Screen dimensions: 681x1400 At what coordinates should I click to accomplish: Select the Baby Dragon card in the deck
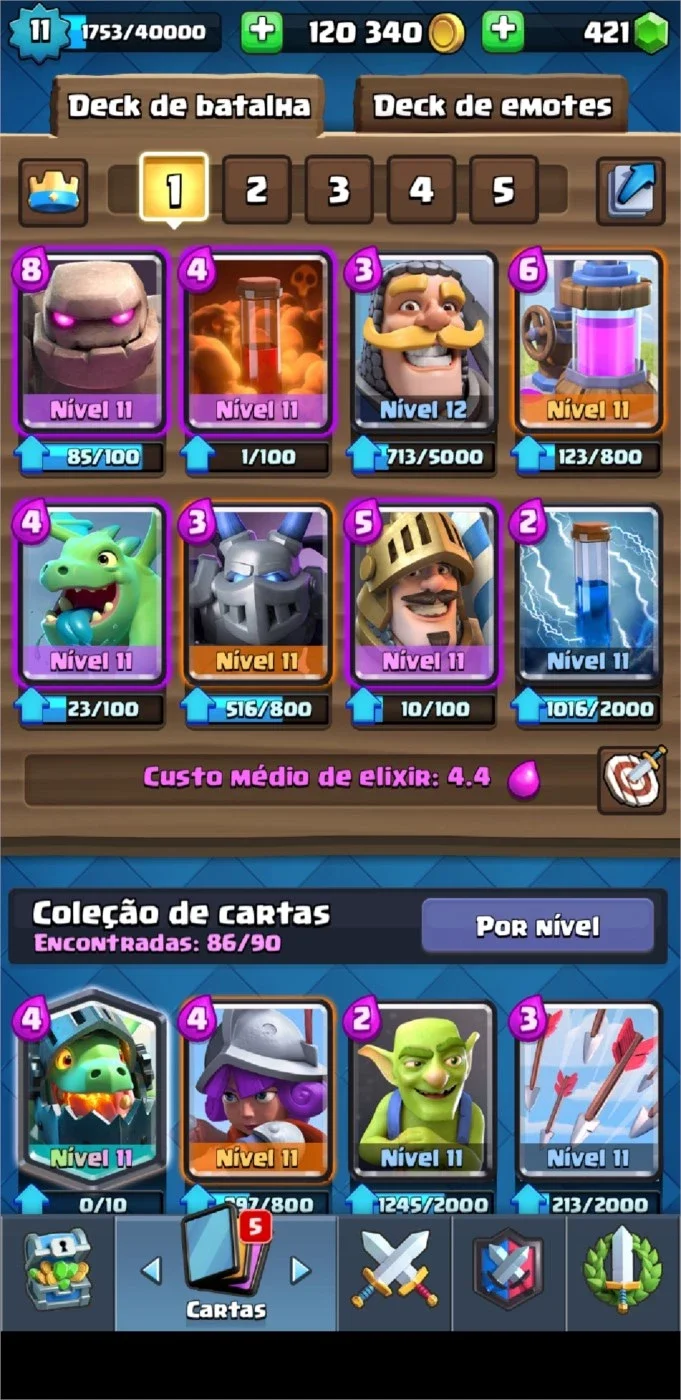pos(91,595)
